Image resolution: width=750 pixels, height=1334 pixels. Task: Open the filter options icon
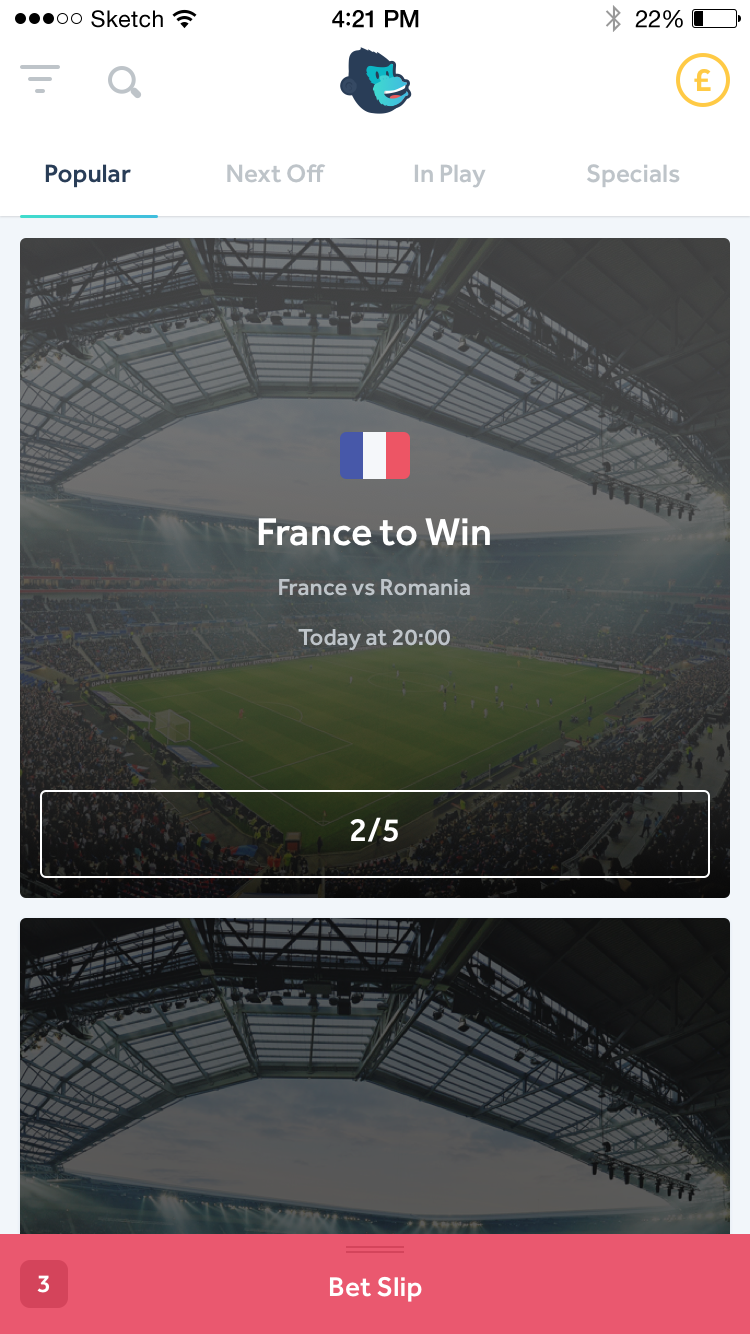coord(40,80)
